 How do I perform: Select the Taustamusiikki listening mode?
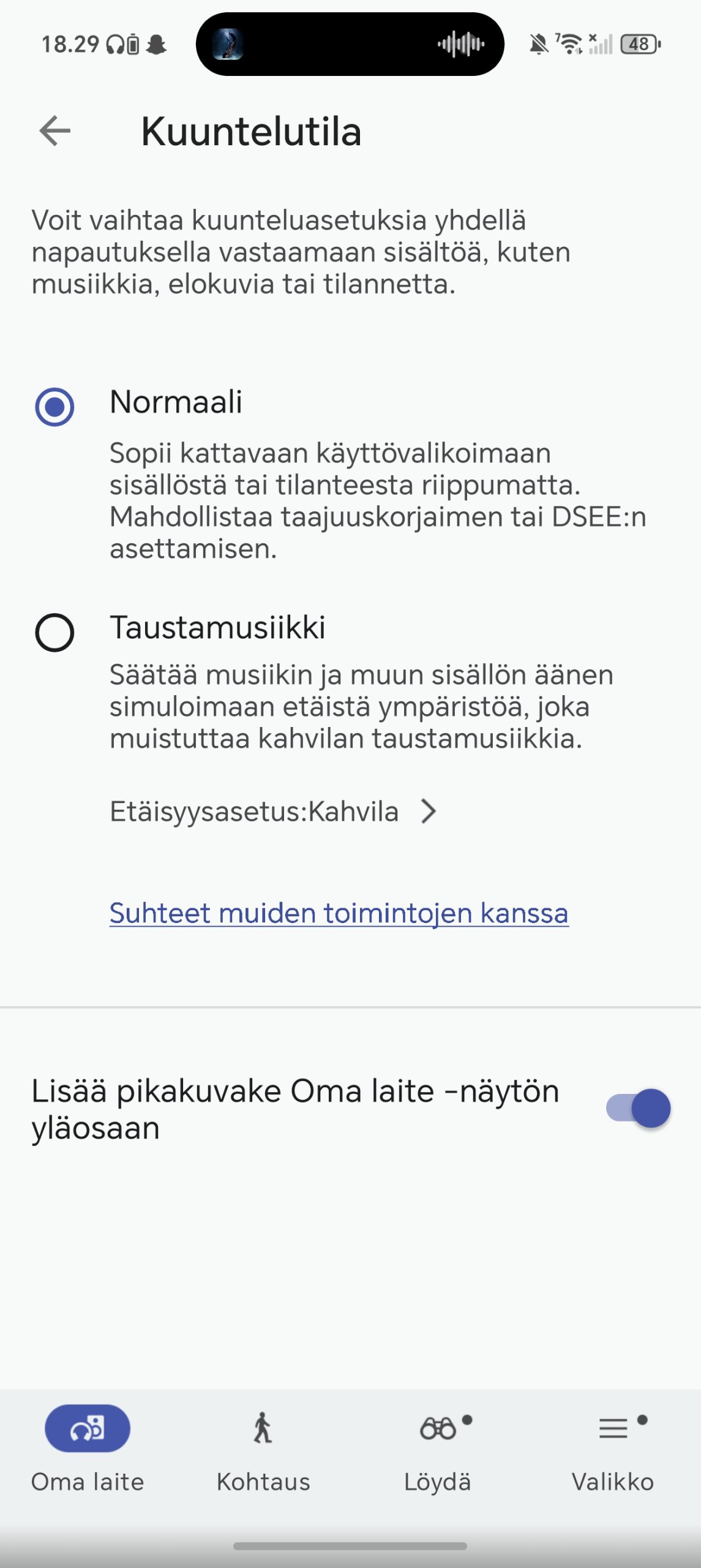coord(55,632)
